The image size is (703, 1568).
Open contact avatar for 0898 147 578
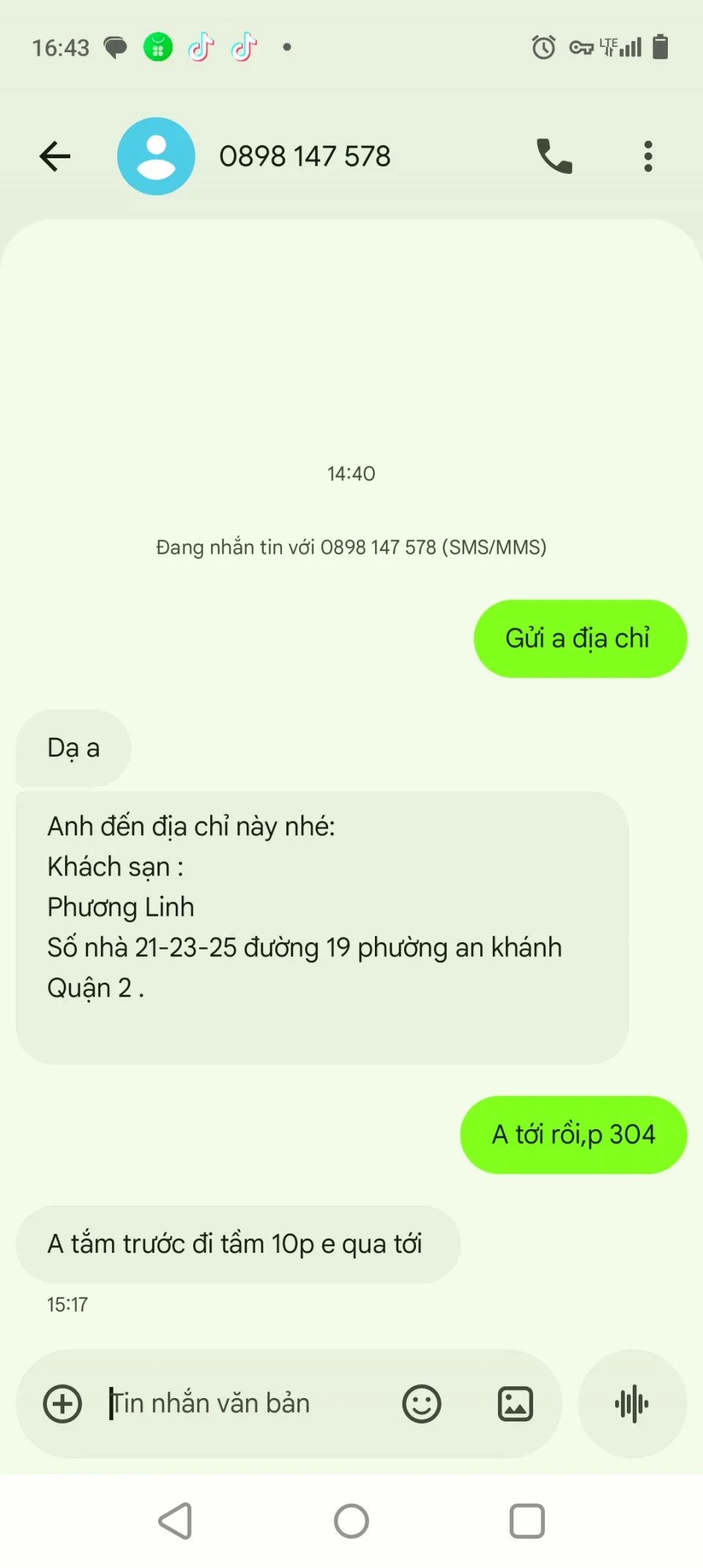156,156
